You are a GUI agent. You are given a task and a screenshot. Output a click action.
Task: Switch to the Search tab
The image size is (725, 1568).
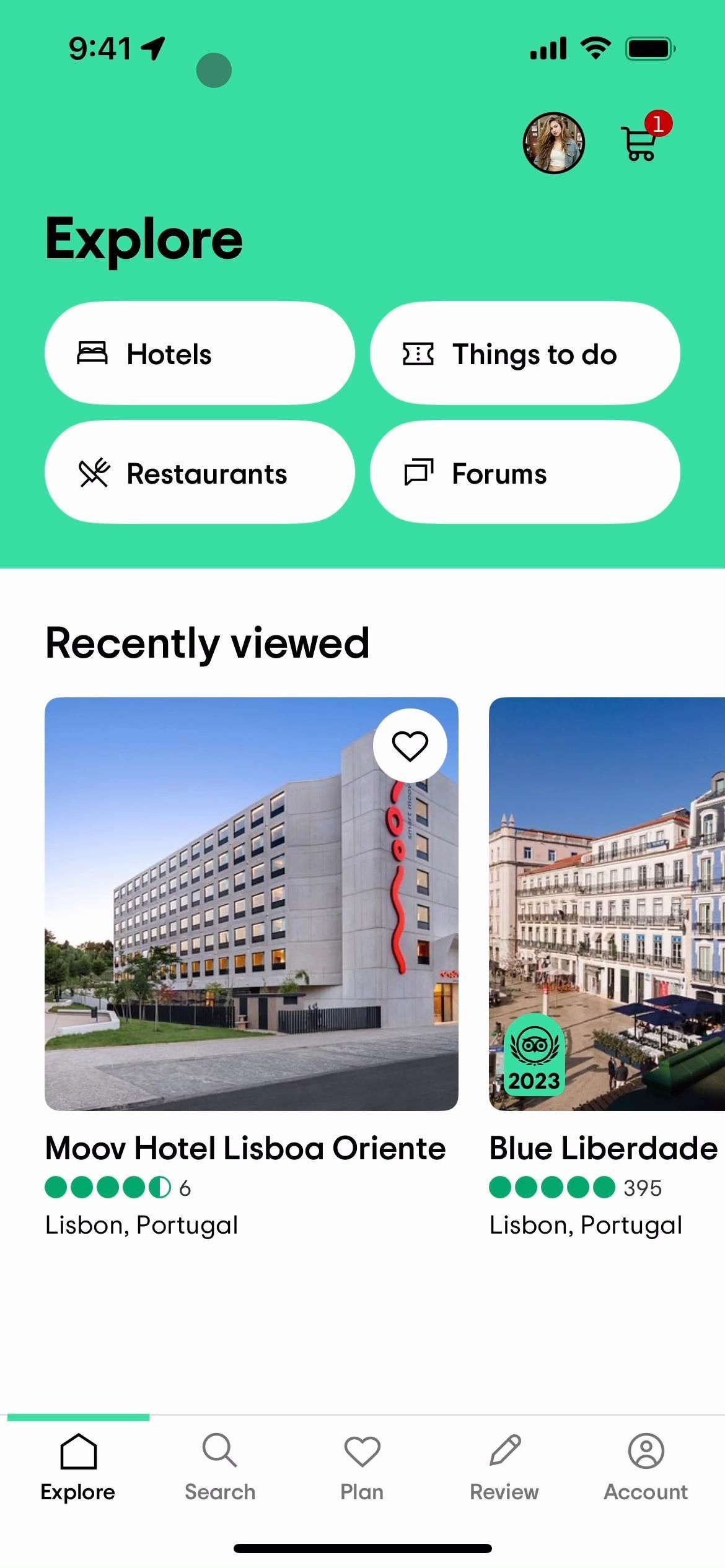click(x=220, y=1468)
